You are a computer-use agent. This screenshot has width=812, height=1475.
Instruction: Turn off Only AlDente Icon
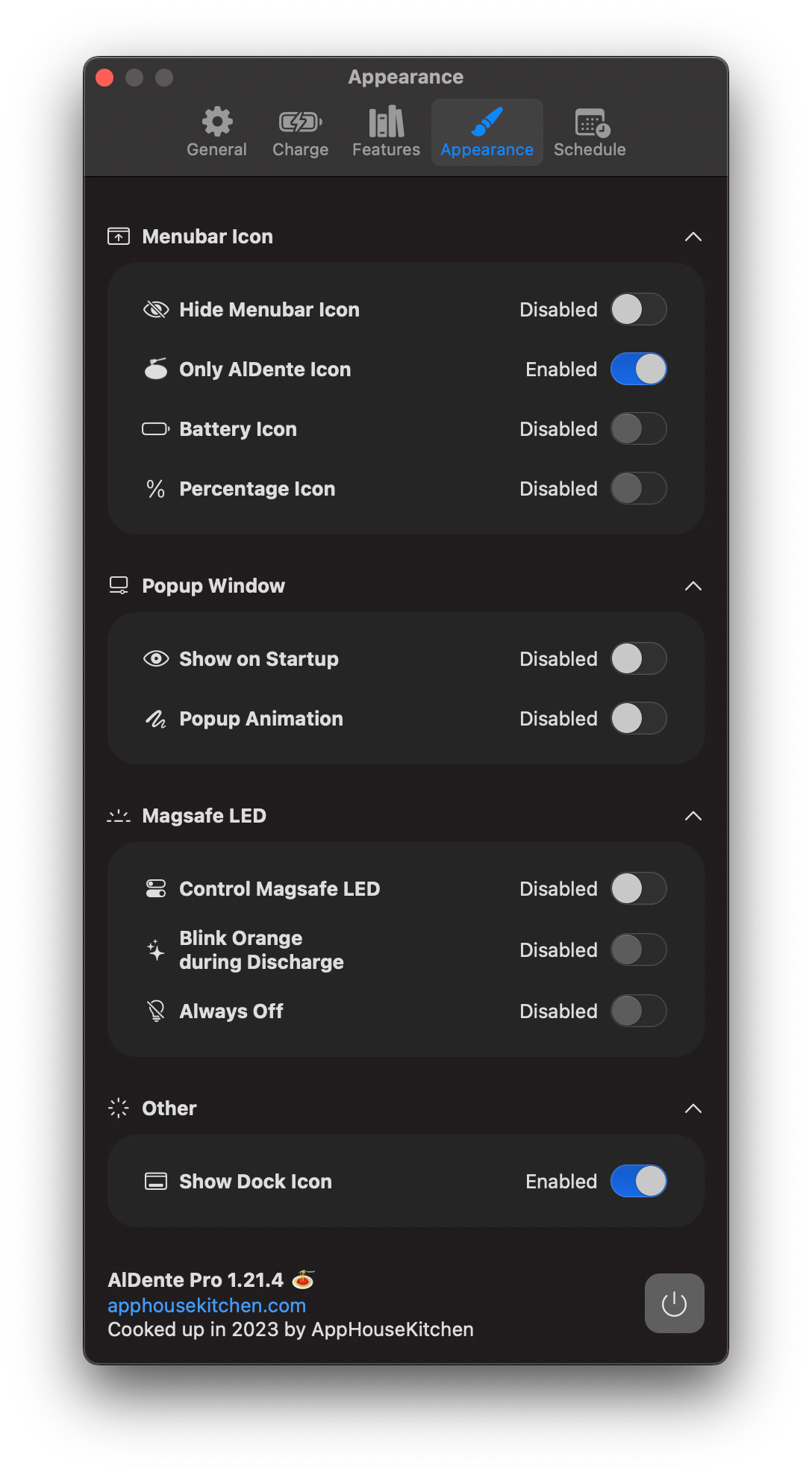point(638,369)
